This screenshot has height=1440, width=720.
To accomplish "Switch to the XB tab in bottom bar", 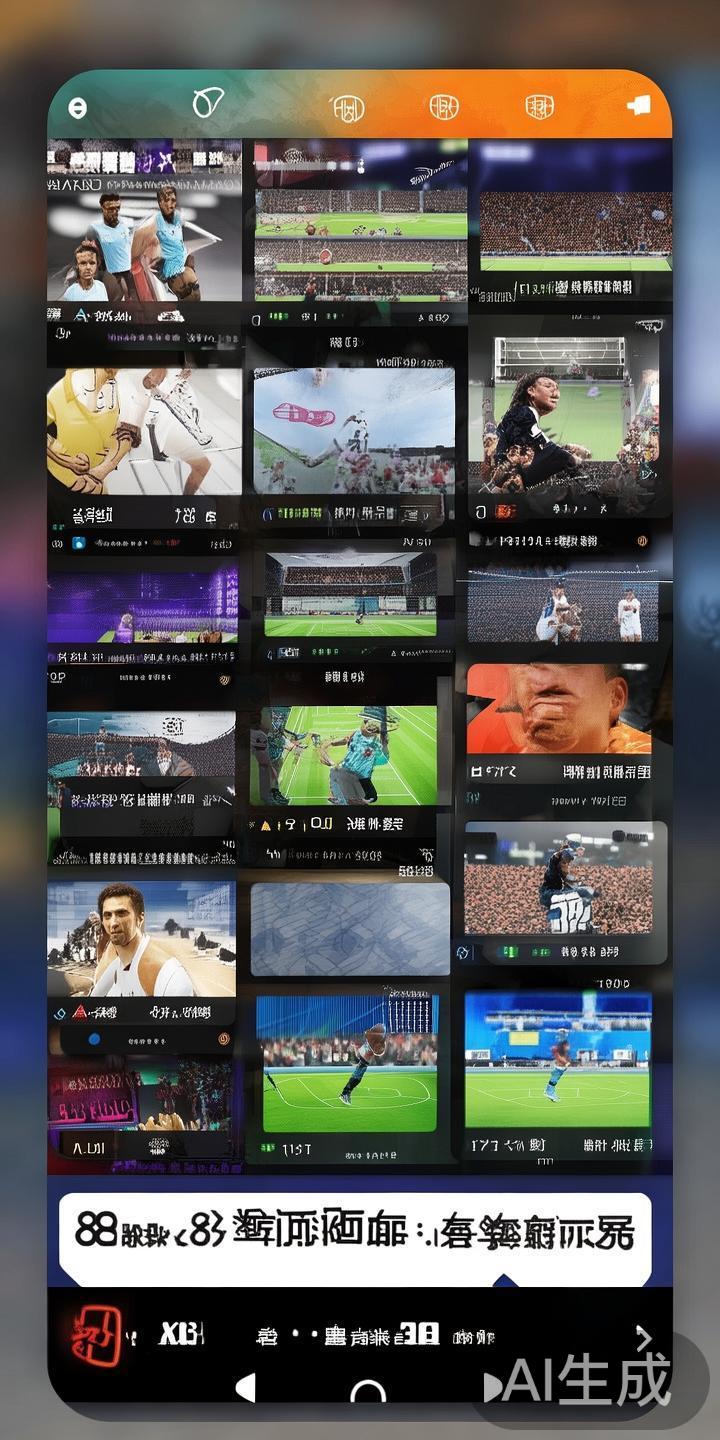I will 178,1334.
